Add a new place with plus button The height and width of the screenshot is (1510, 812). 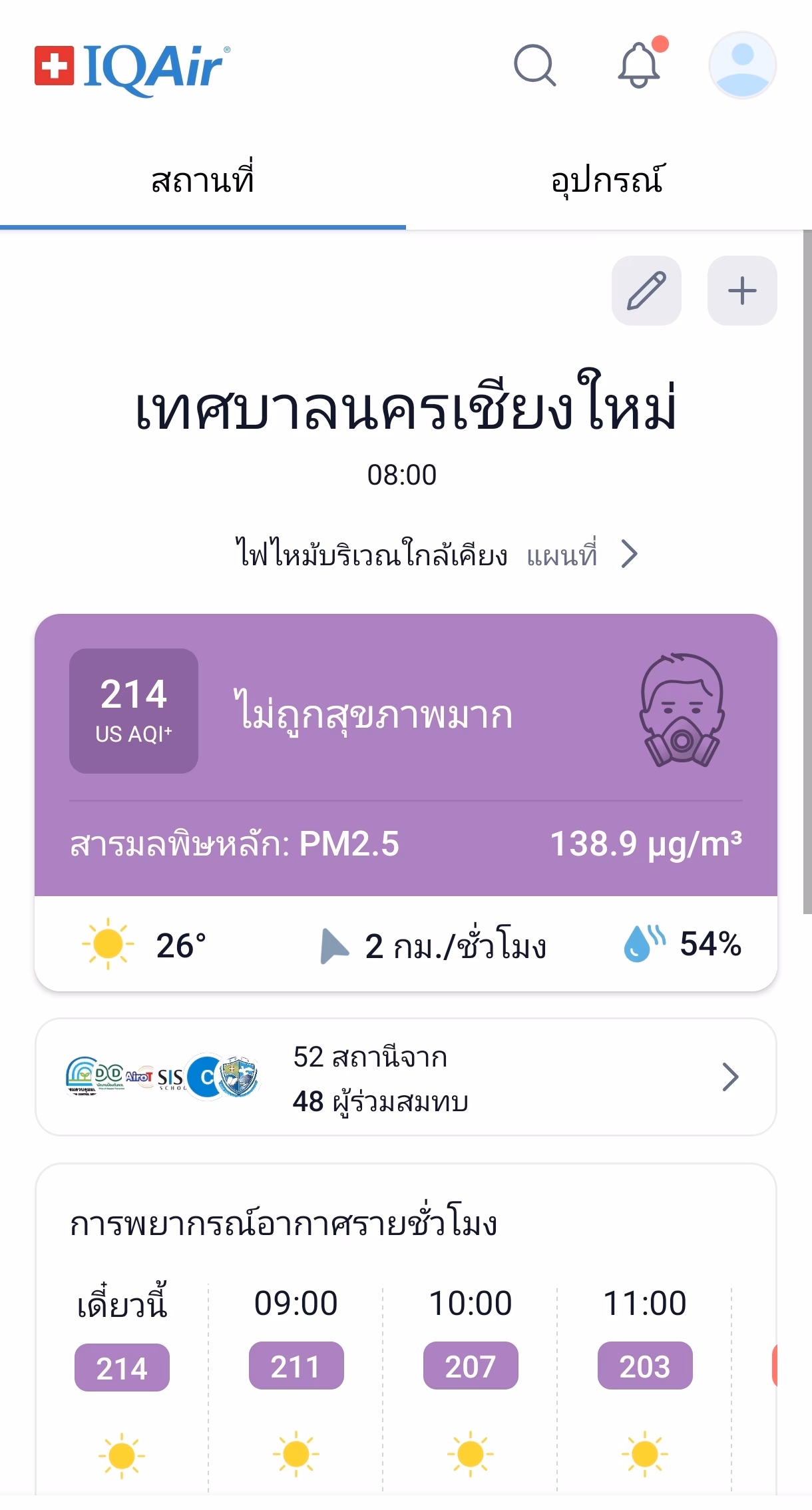(x=742, y=291)
